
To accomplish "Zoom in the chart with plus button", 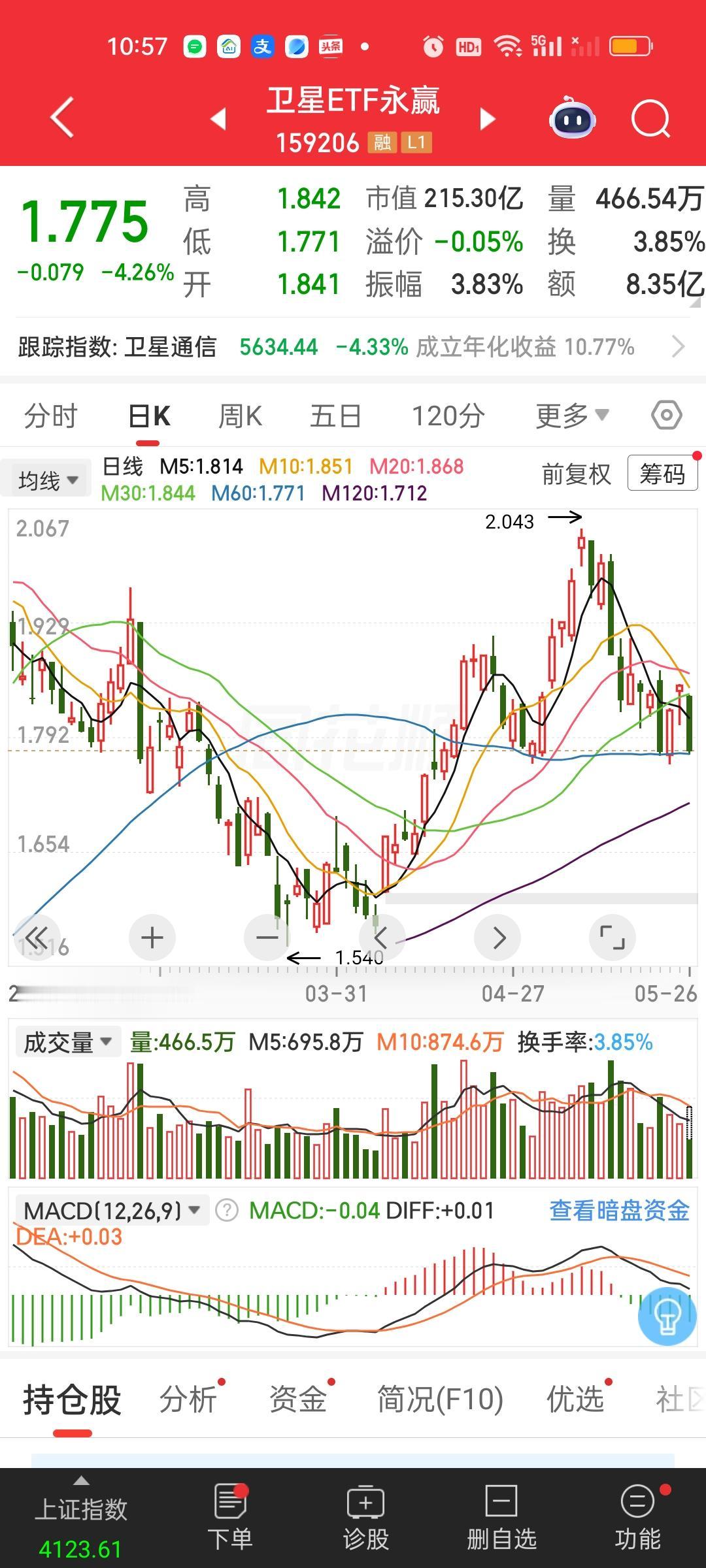I will [x=152, y=938].
